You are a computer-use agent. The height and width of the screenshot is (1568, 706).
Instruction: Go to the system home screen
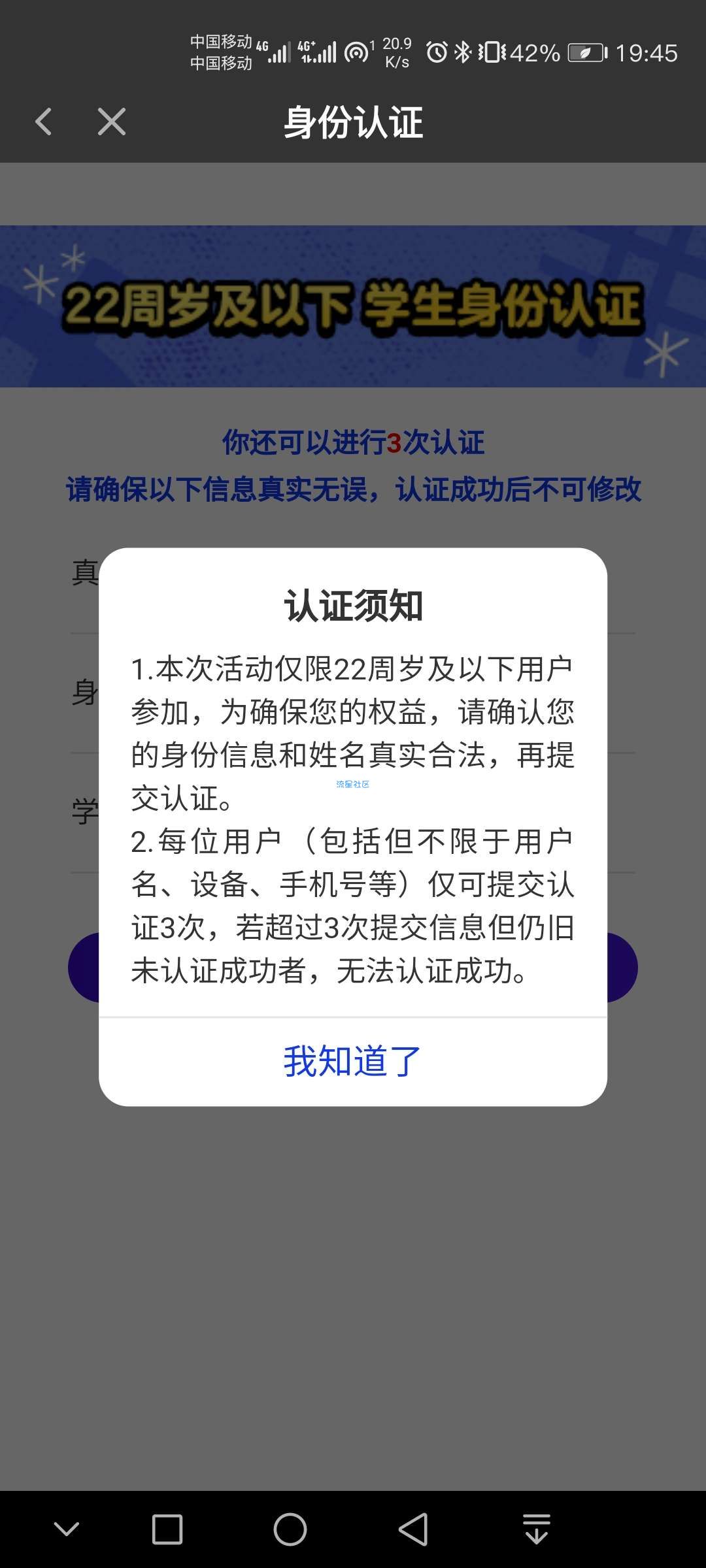pos(290,1529)
